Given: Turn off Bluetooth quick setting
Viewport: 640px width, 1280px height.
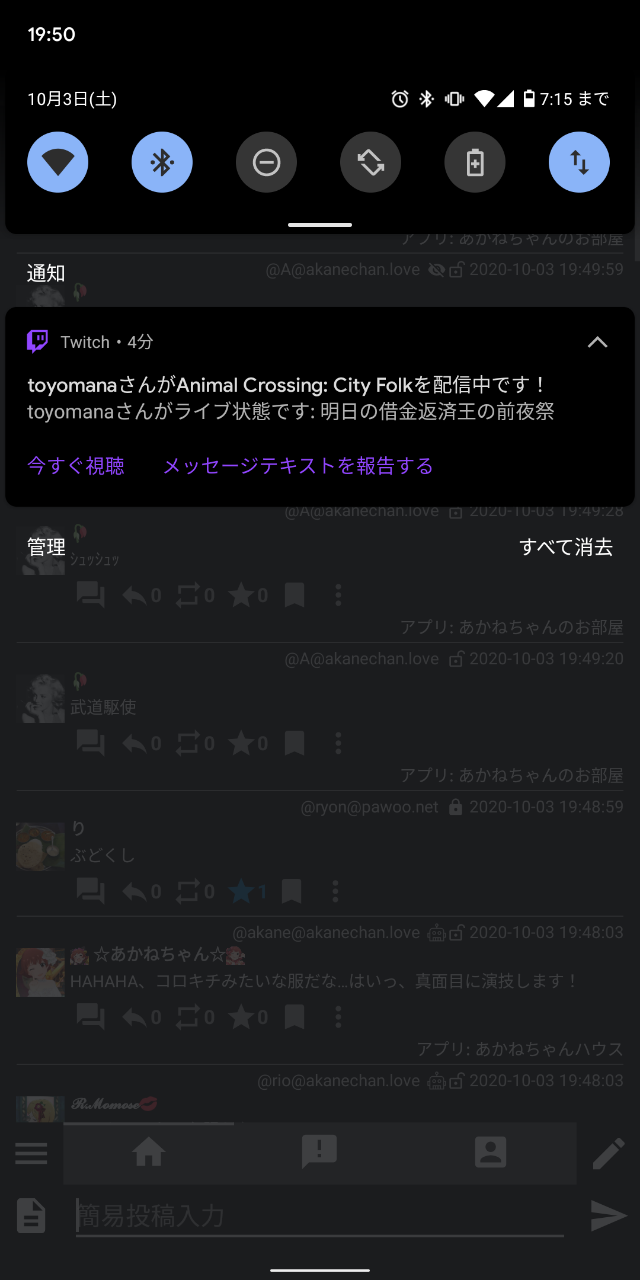Looking at the screenshot, I should (x=162, y=162).
